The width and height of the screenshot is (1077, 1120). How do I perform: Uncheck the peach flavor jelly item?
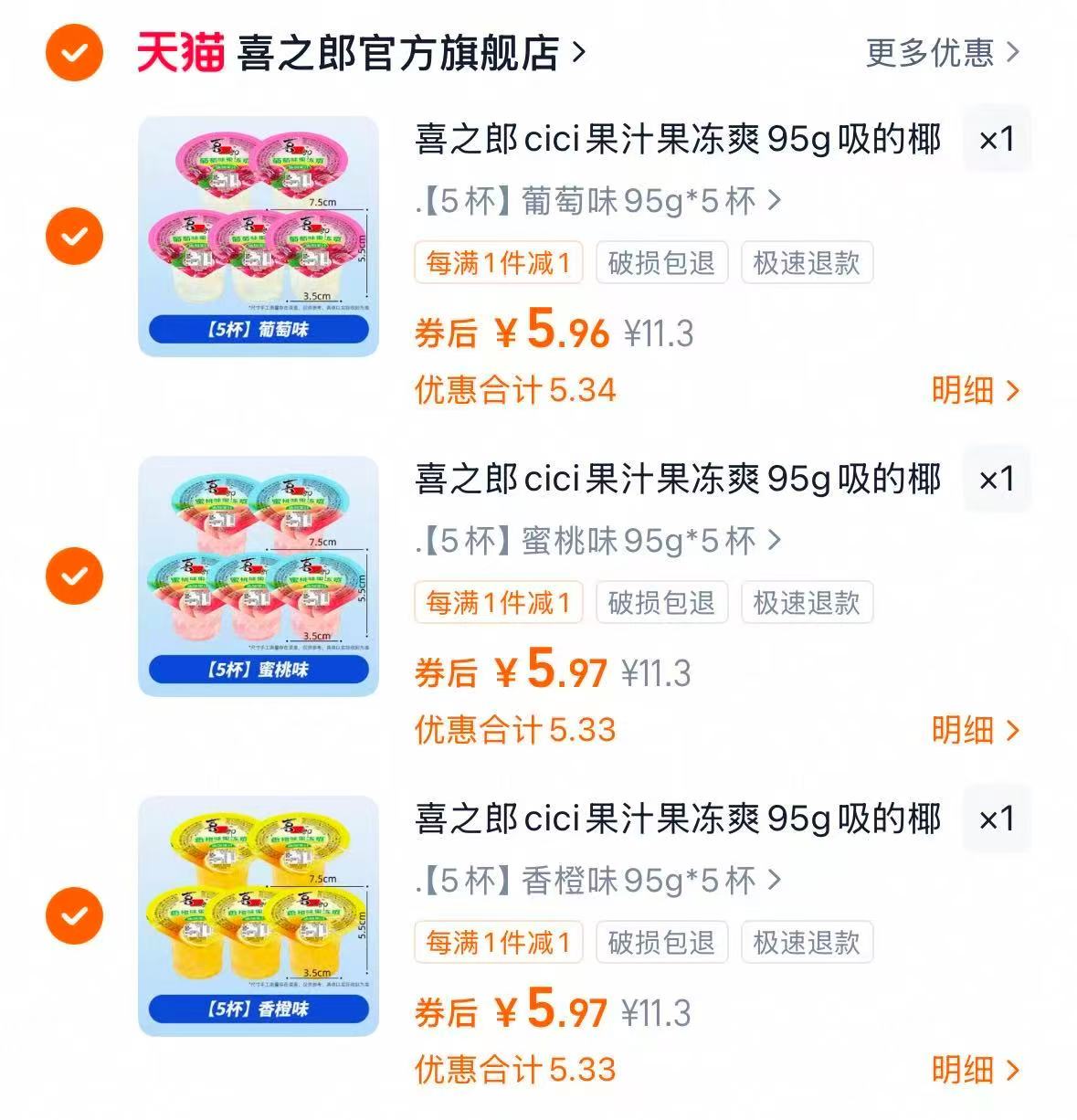tap(72, 574)
